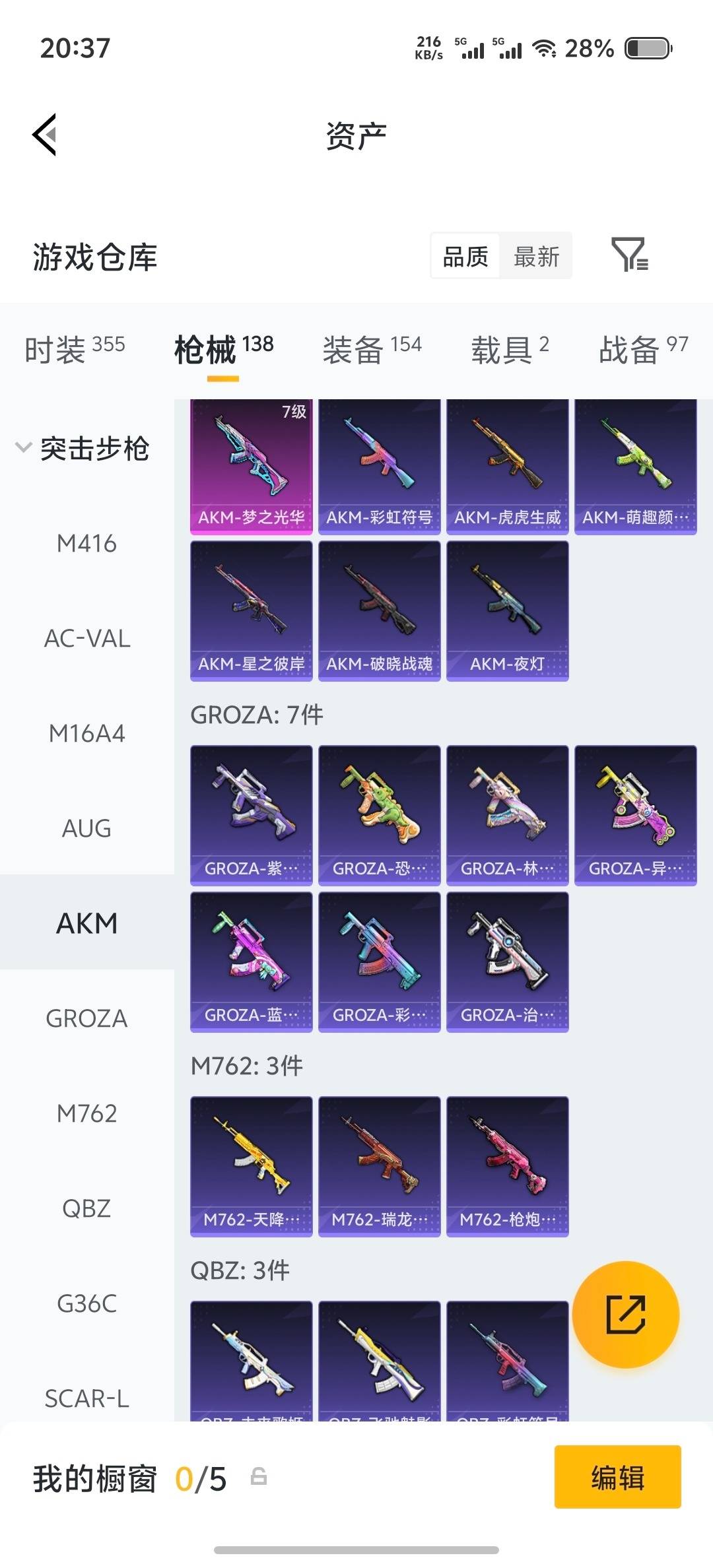Switch to the 时装 tab
This screenshot has height=1568, width=713.
(x=74, y=348)
